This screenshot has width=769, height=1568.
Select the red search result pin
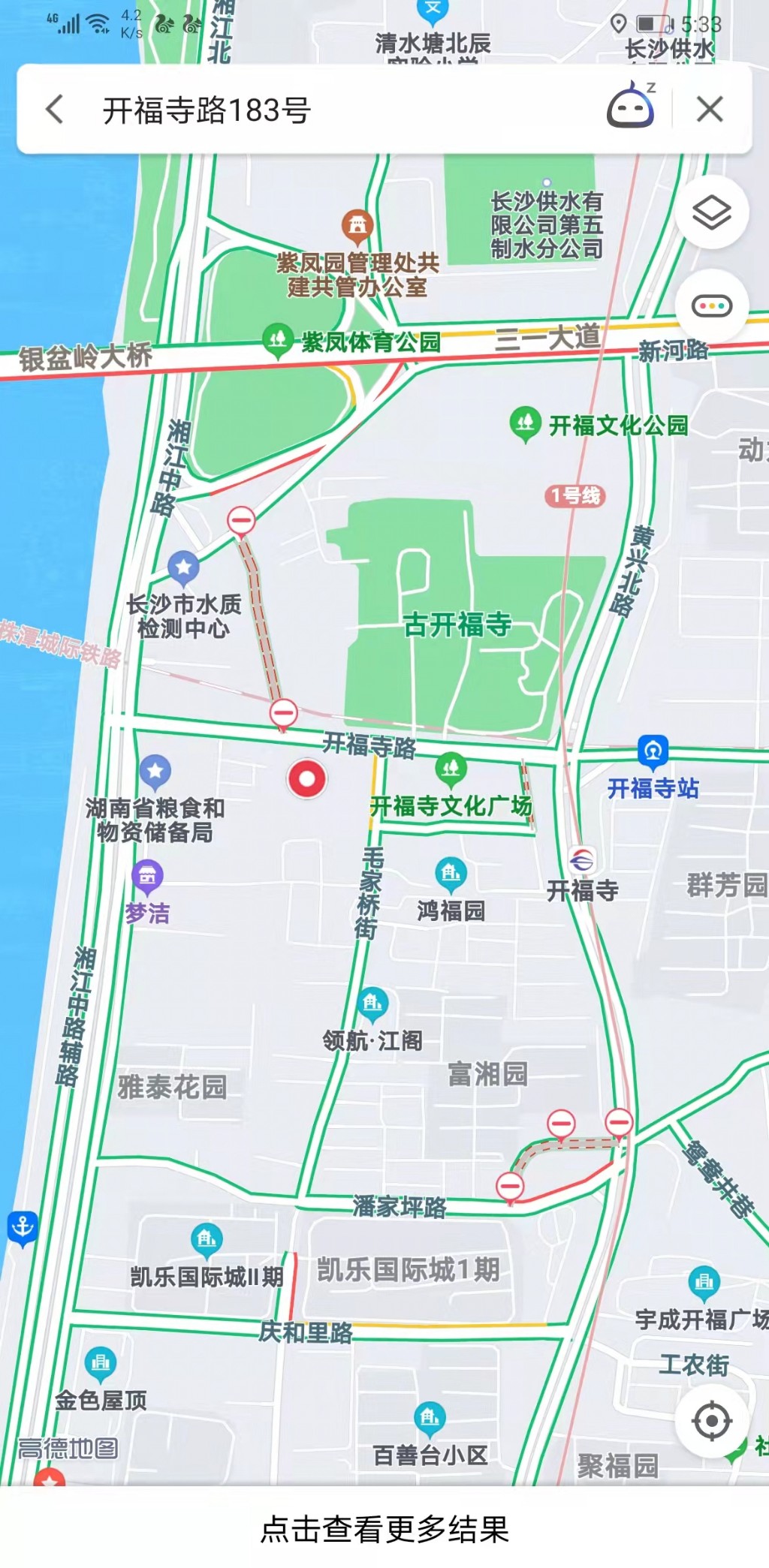(x=307, y=778)
